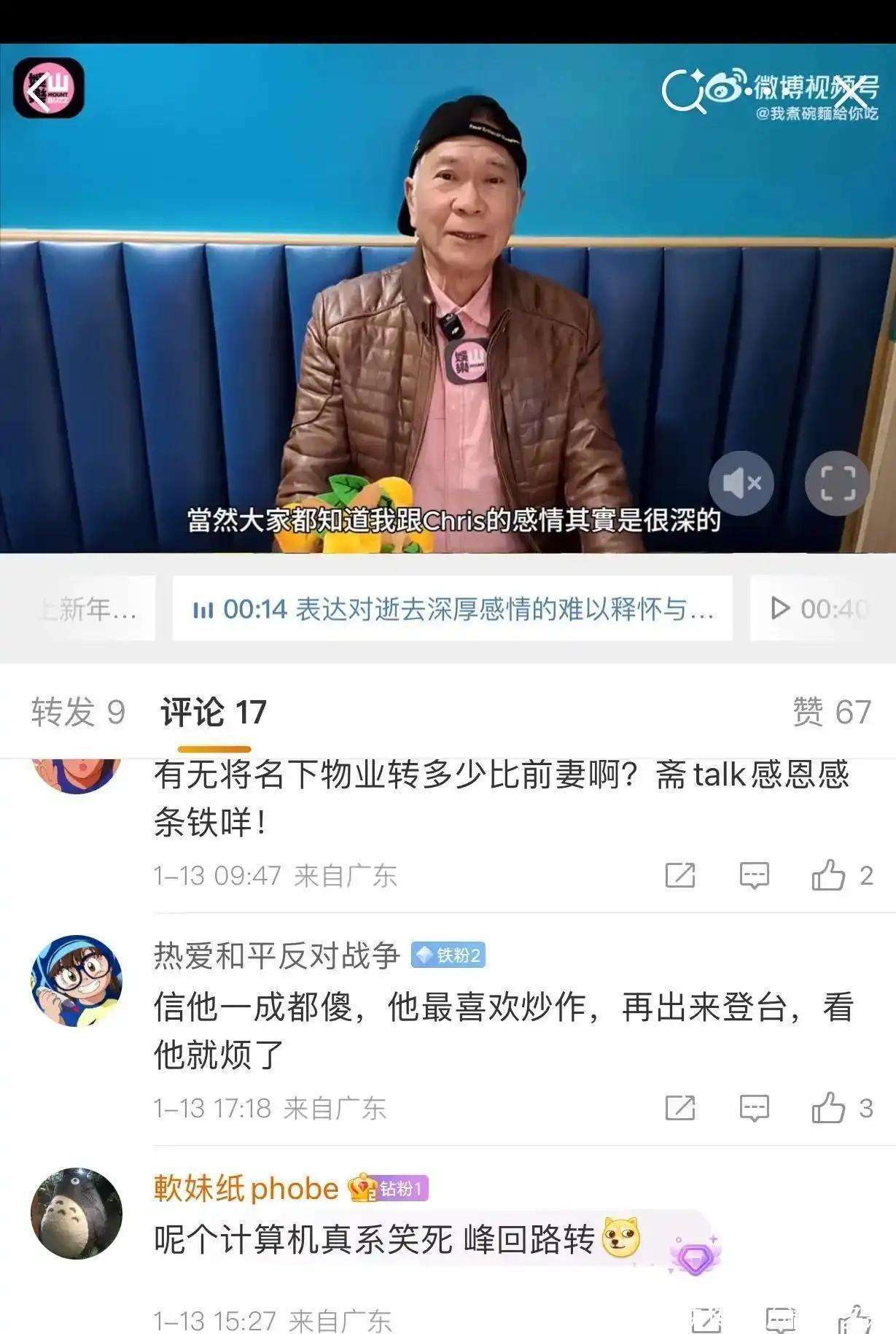Jump to the 00:14 video chapter
Screen dimensions: 896x1334
pos(452,609)
